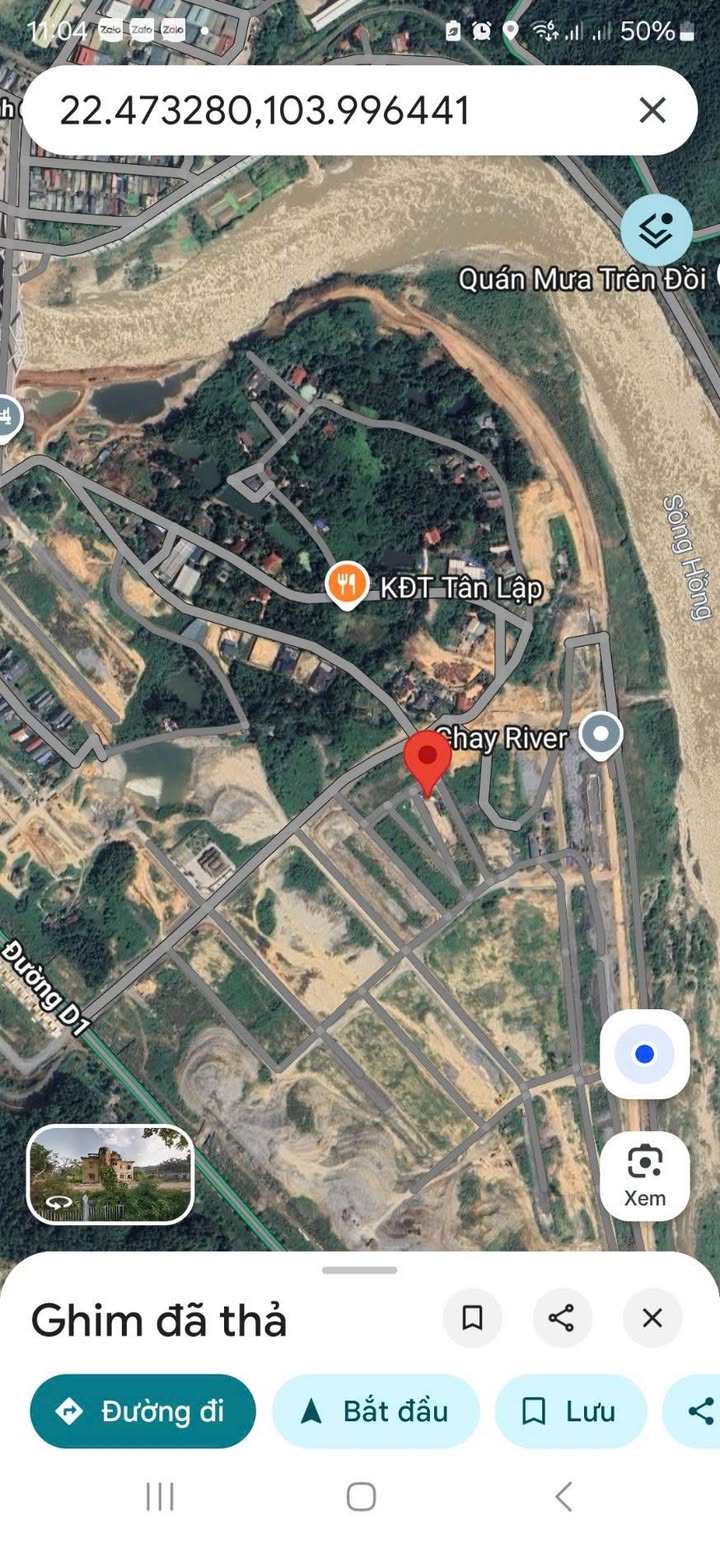720x1544 pixels.
Task: Start navigation with Bắt đầu
Action: [375, 1411]
